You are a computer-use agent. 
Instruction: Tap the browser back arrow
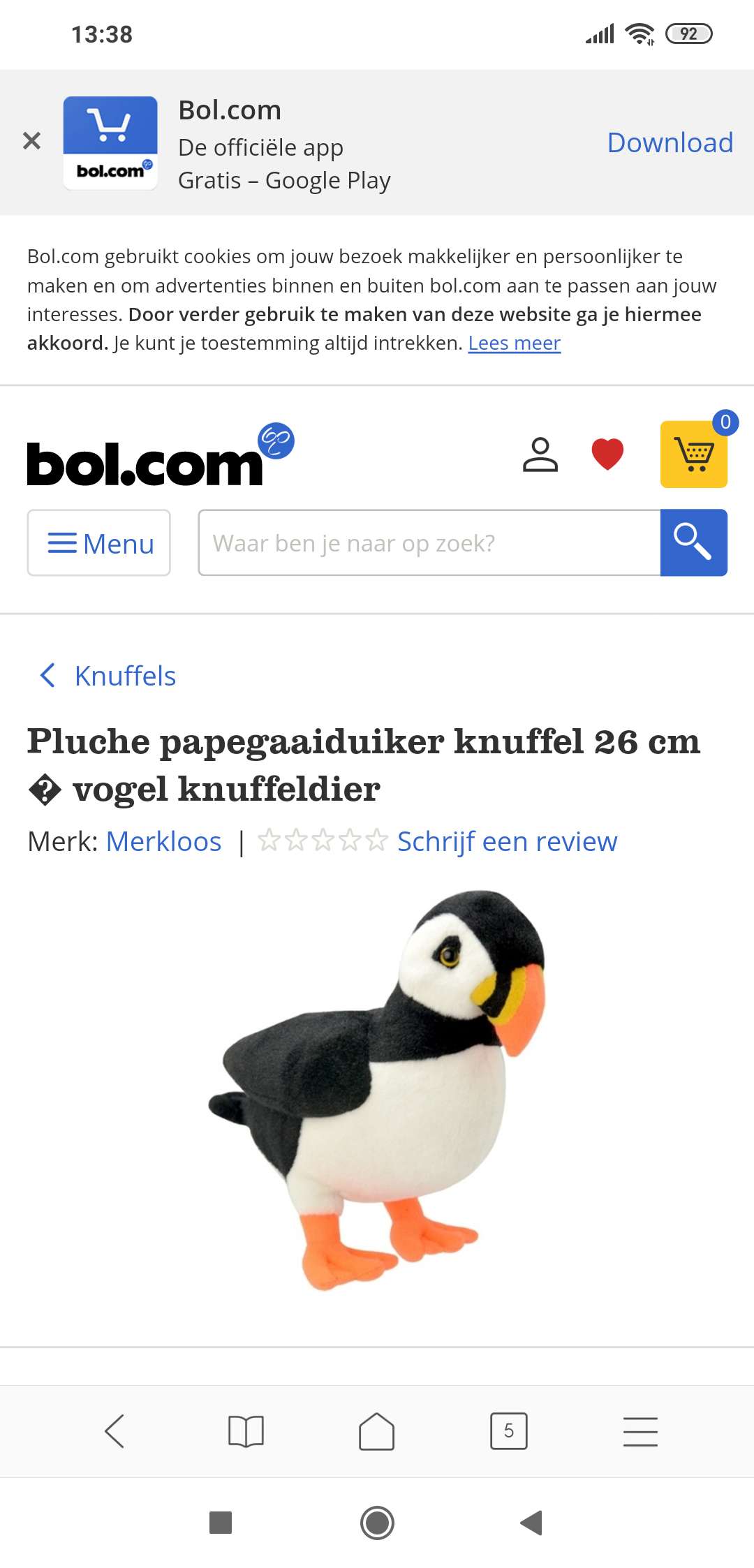coord(114,1431)
